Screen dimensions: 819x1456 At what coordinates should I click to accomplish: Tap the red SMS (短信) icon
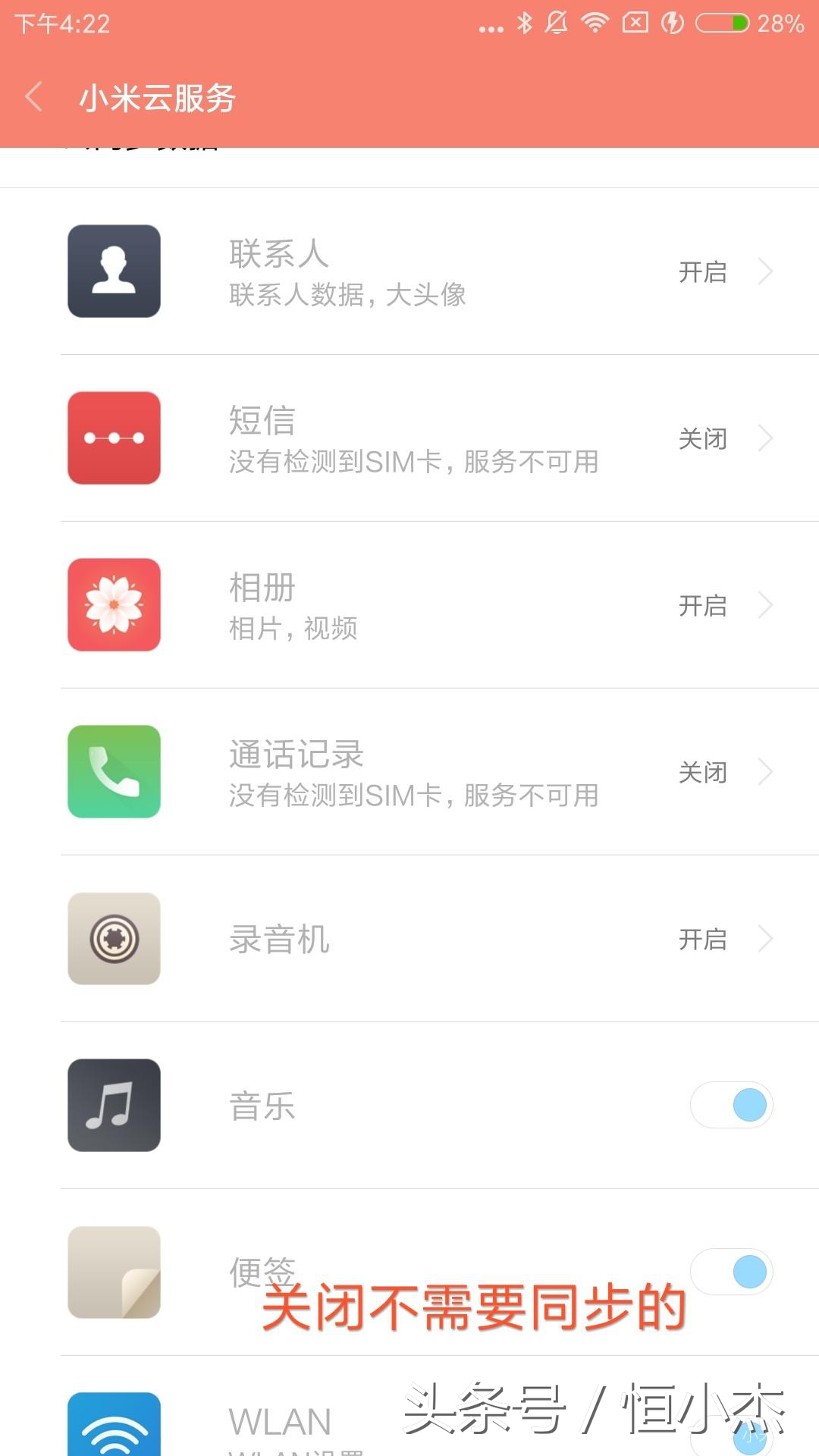(114, 438)
